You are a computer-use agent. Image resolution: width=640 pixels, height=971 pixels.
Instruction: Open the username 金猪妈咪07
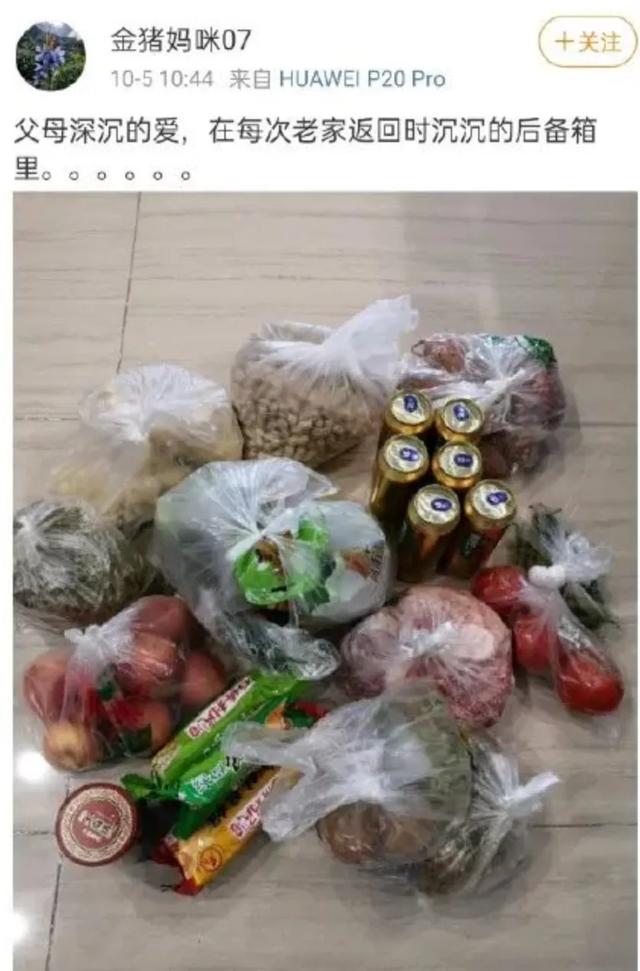(180, 40)
